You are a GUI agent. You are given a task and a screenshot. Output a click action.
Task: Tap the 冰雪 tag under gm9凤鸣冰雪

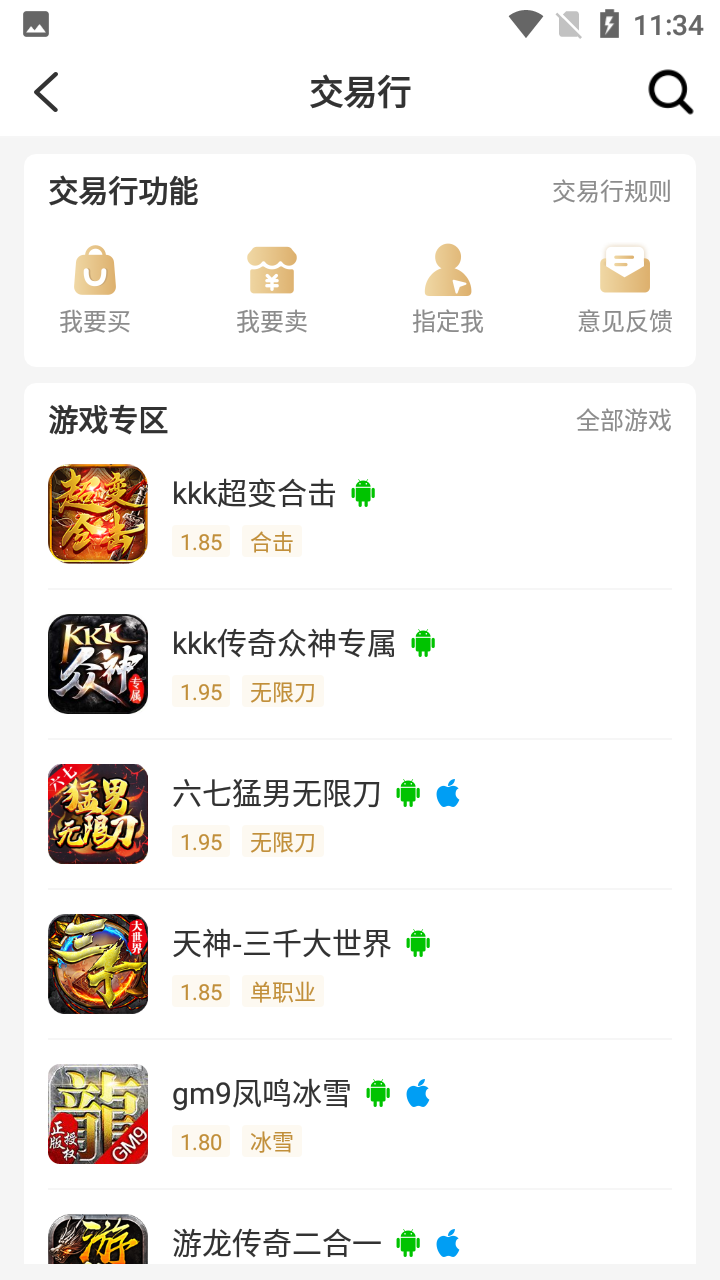[271, 1141]
